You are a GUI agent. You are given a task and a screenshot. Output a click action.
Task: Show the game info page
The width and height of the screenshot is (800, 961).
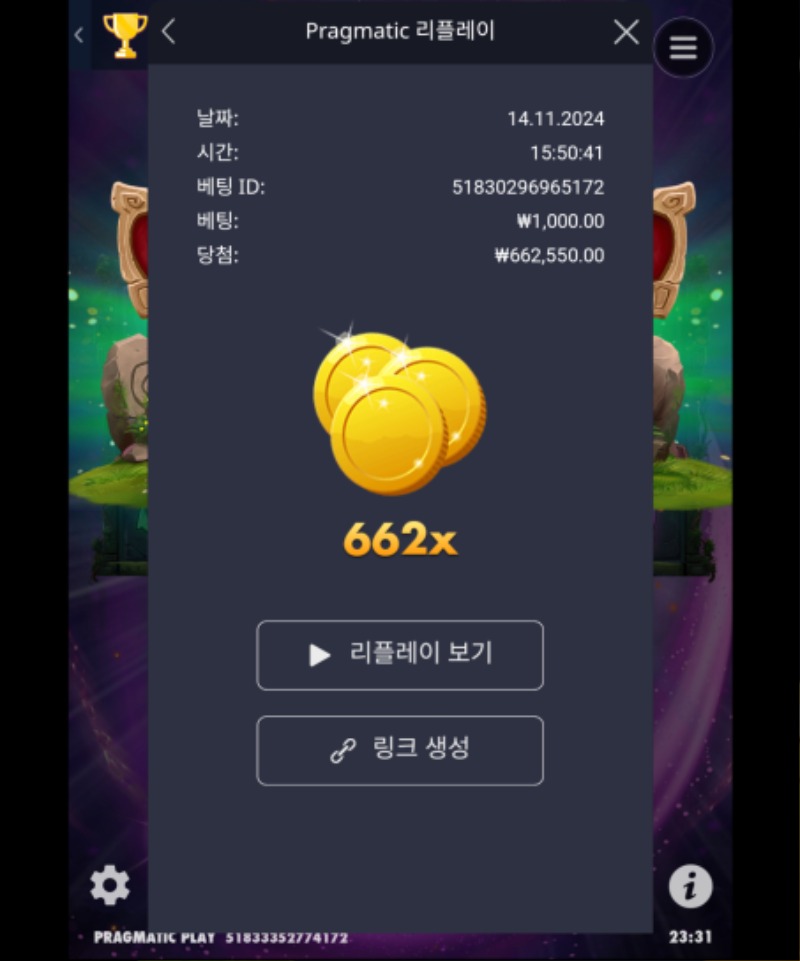coord(690,886)
